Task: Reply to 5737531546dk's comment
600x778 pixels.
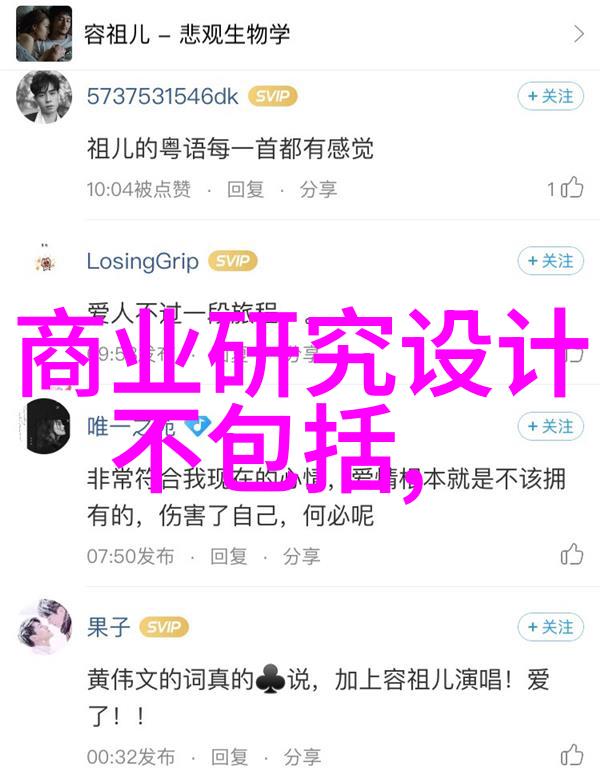Action: click(245, 188)
